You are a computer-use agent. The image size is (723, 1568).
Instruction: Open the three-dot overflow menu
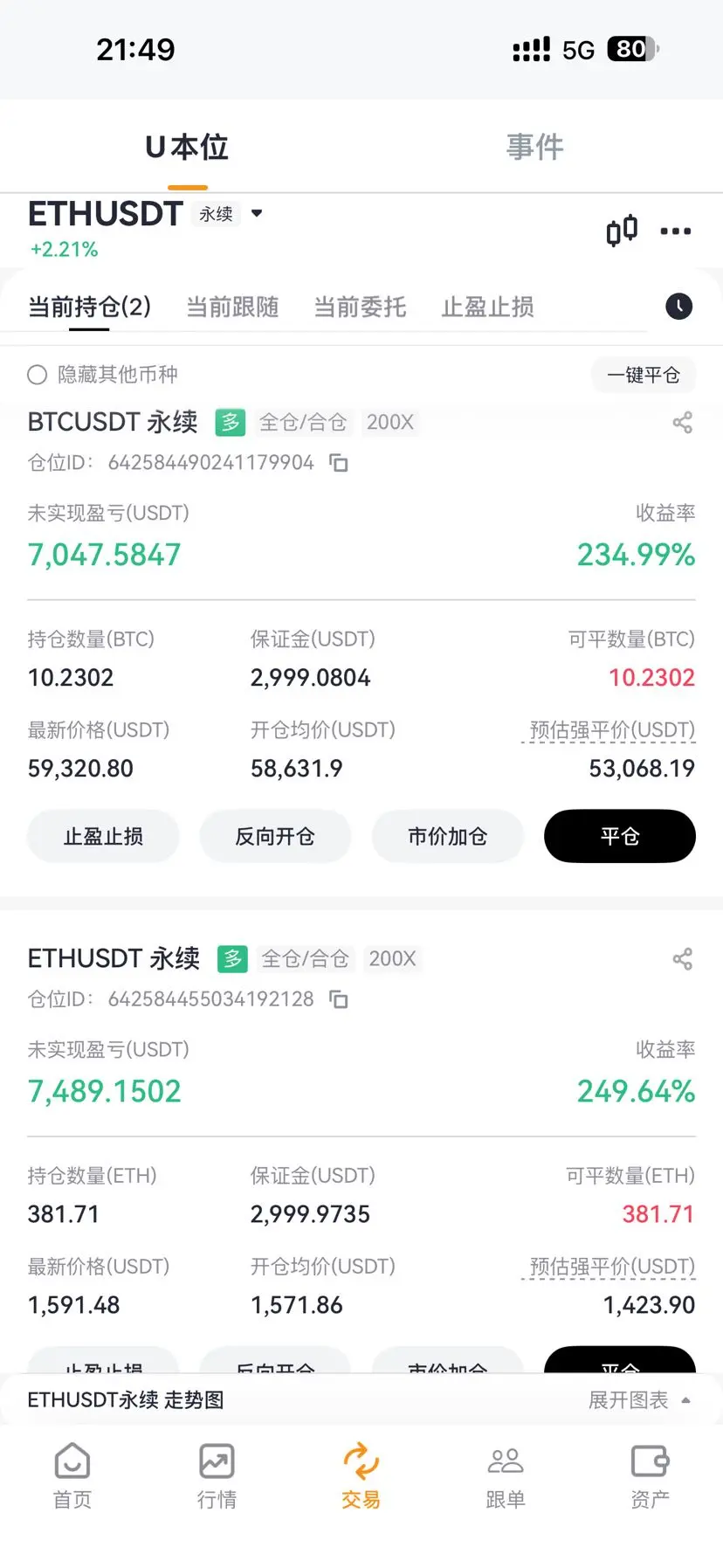[676, 231]
